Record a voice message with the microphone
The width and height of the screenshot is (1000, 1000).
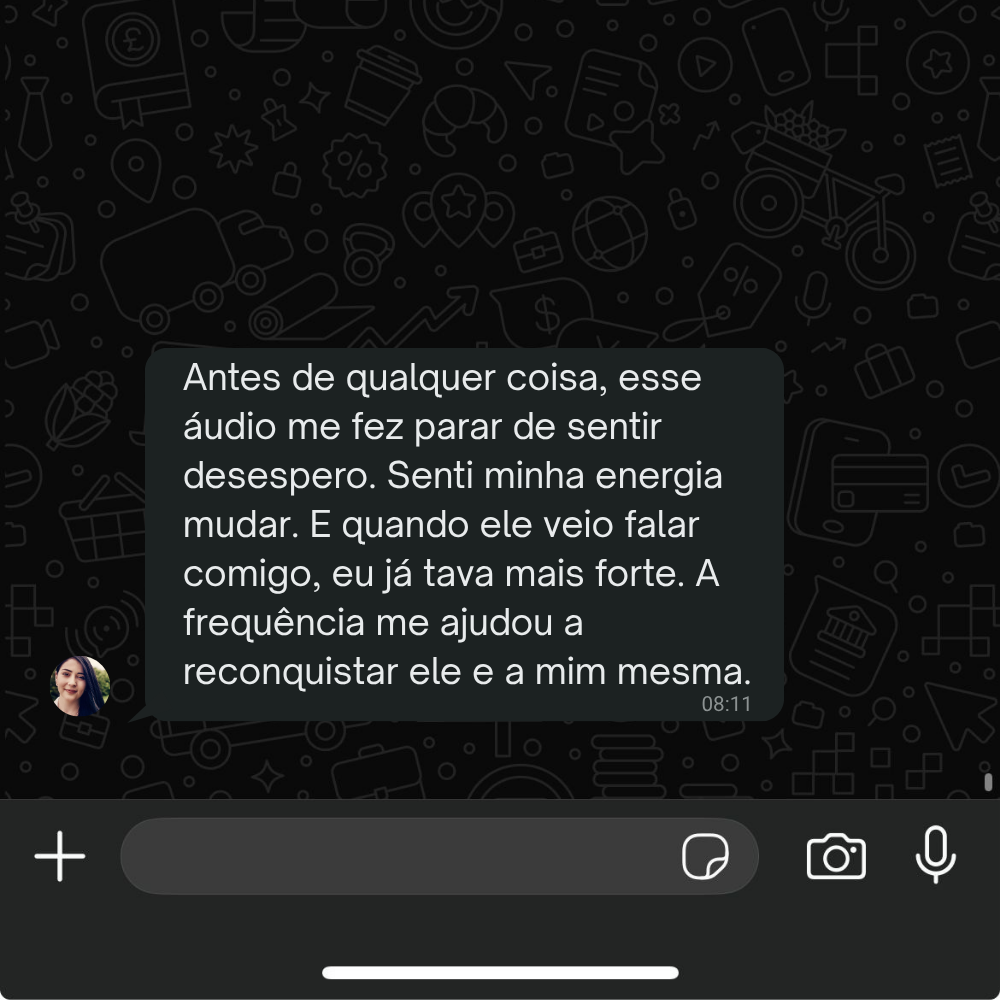(936, 855)
